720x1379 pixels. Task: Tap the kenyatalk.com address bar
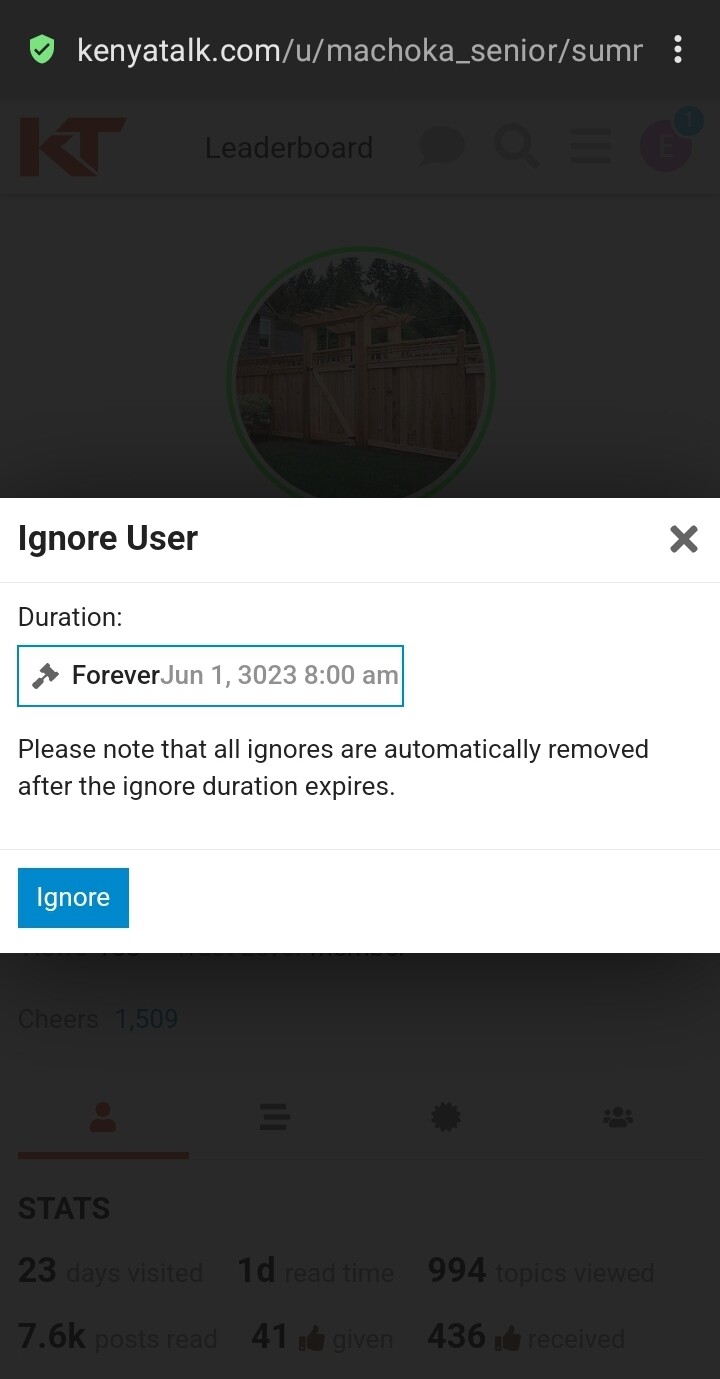click(x=360, y=50)
